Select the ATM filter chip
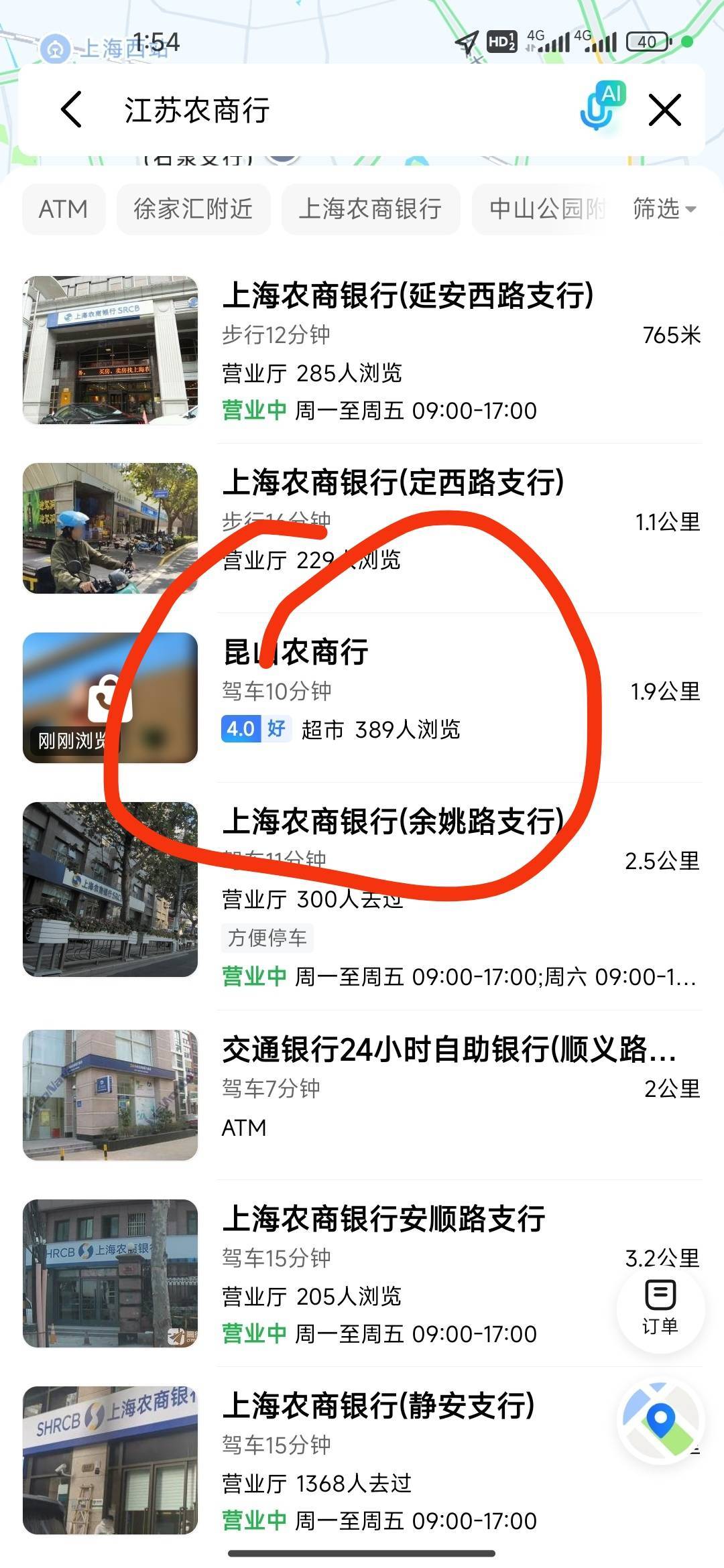 64,209
